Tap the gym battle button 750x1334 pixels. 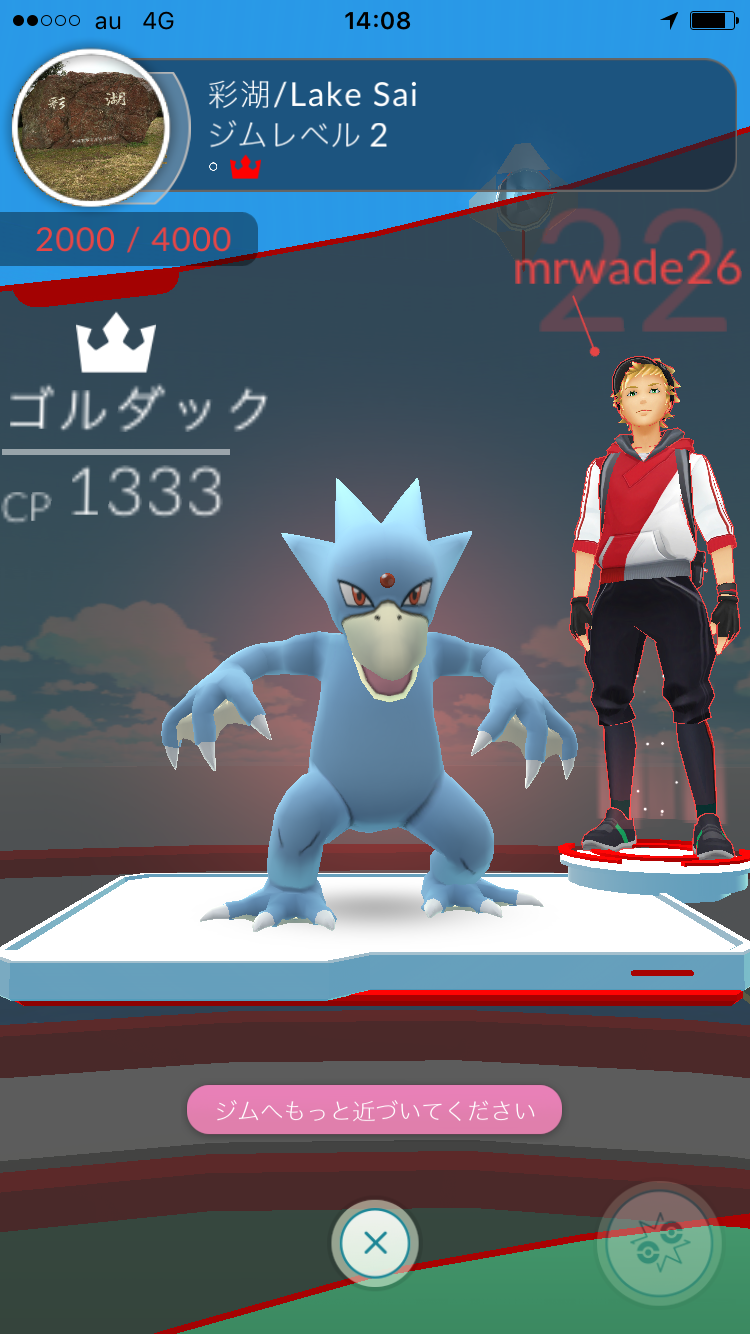tap(659, 1243)
